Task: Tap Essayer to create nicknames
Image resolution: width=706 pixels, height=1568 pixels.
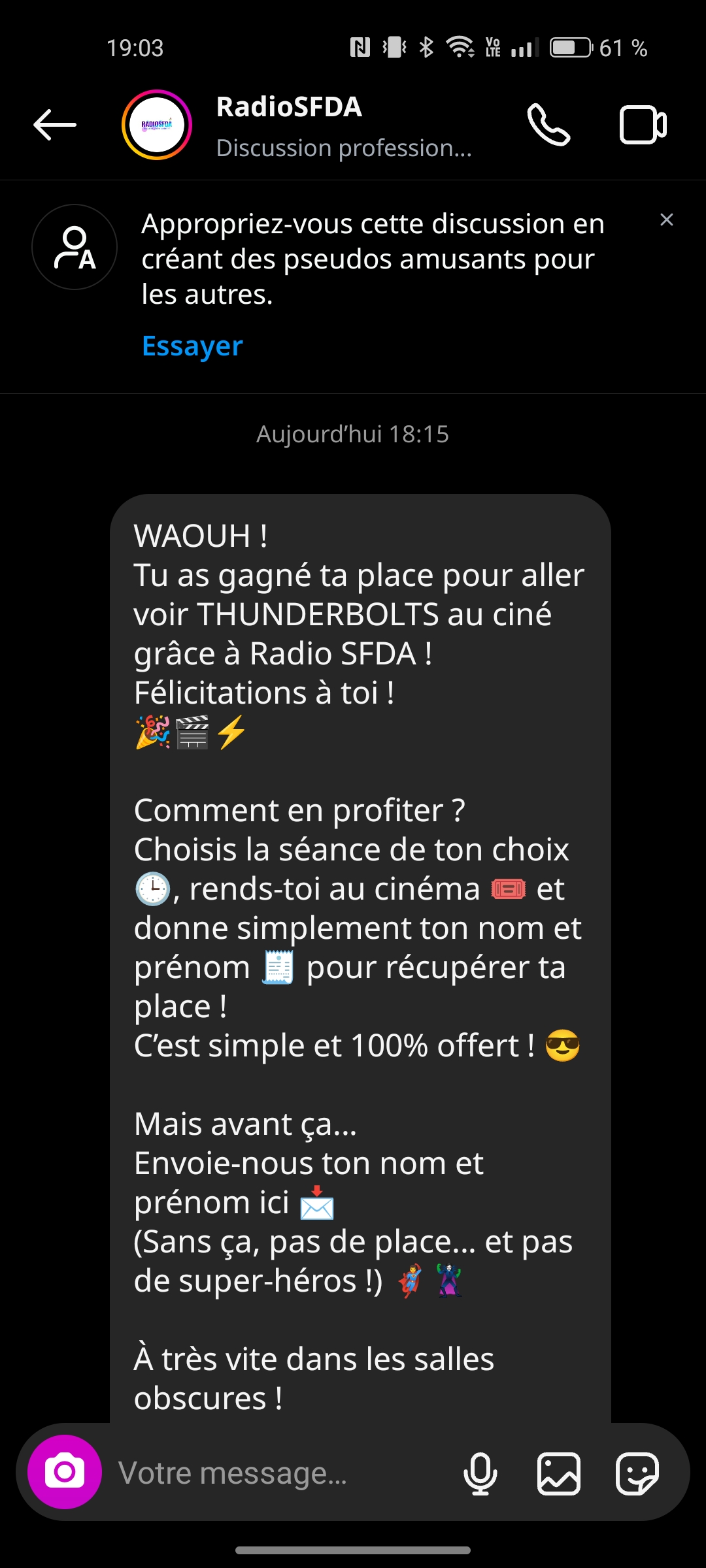Action: click(x=192, y=346)
